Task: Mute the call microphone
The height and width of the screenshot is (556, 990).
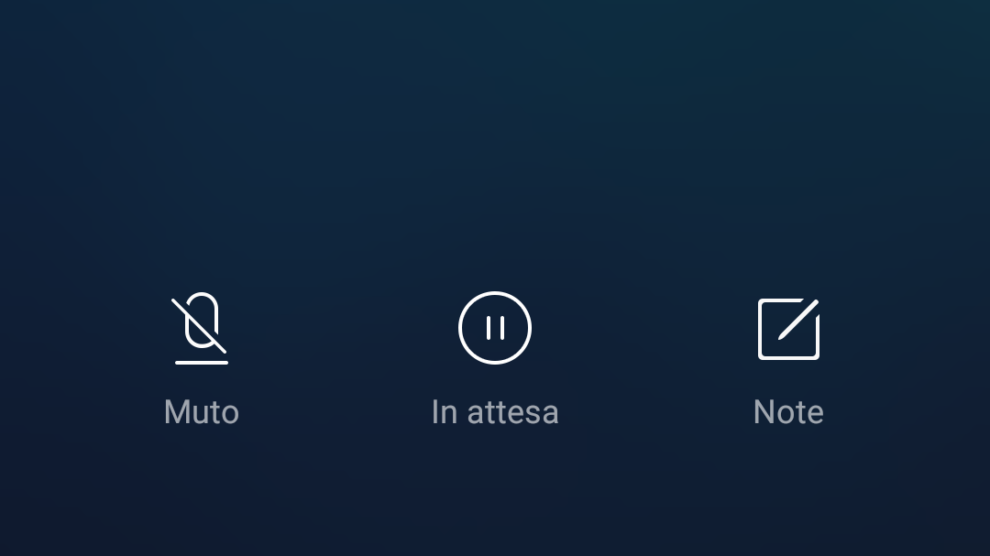Action: 201,330
